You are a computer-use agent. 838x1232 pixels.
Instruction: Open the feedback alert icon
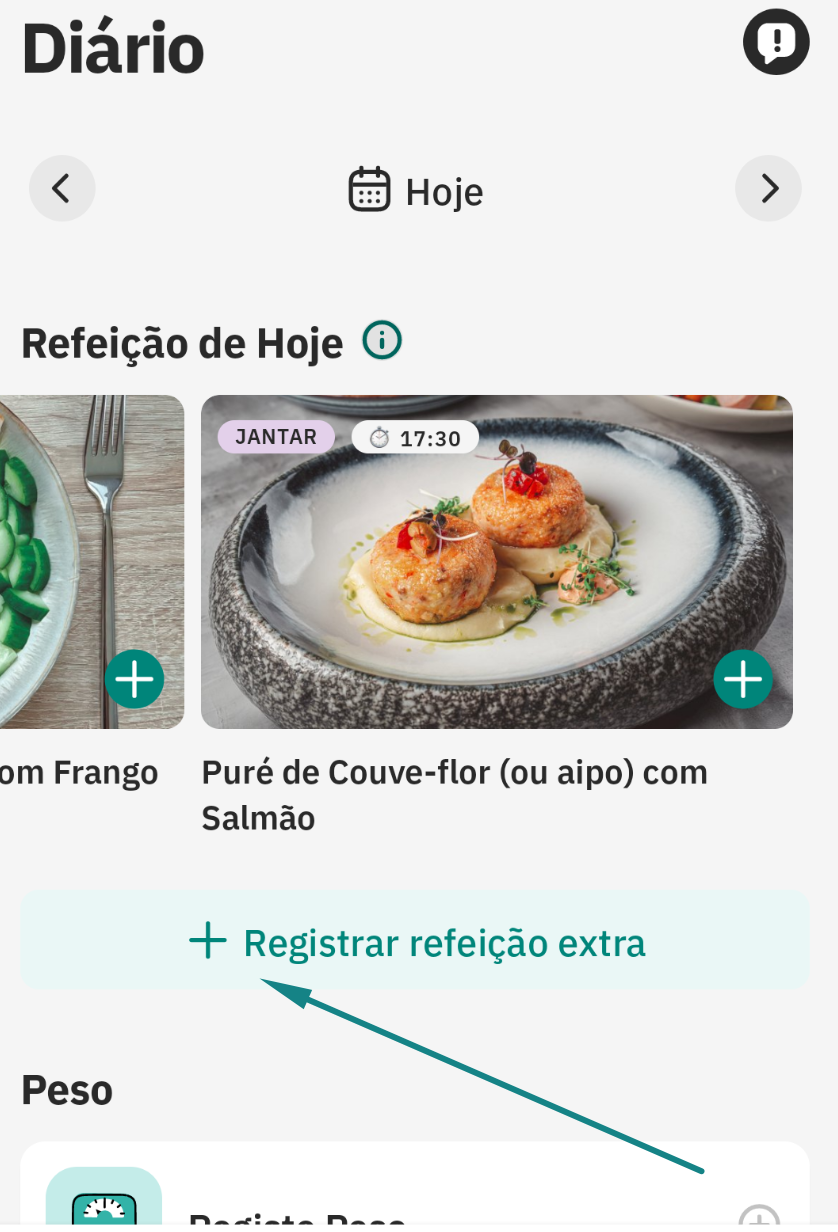tap(775, 42)
